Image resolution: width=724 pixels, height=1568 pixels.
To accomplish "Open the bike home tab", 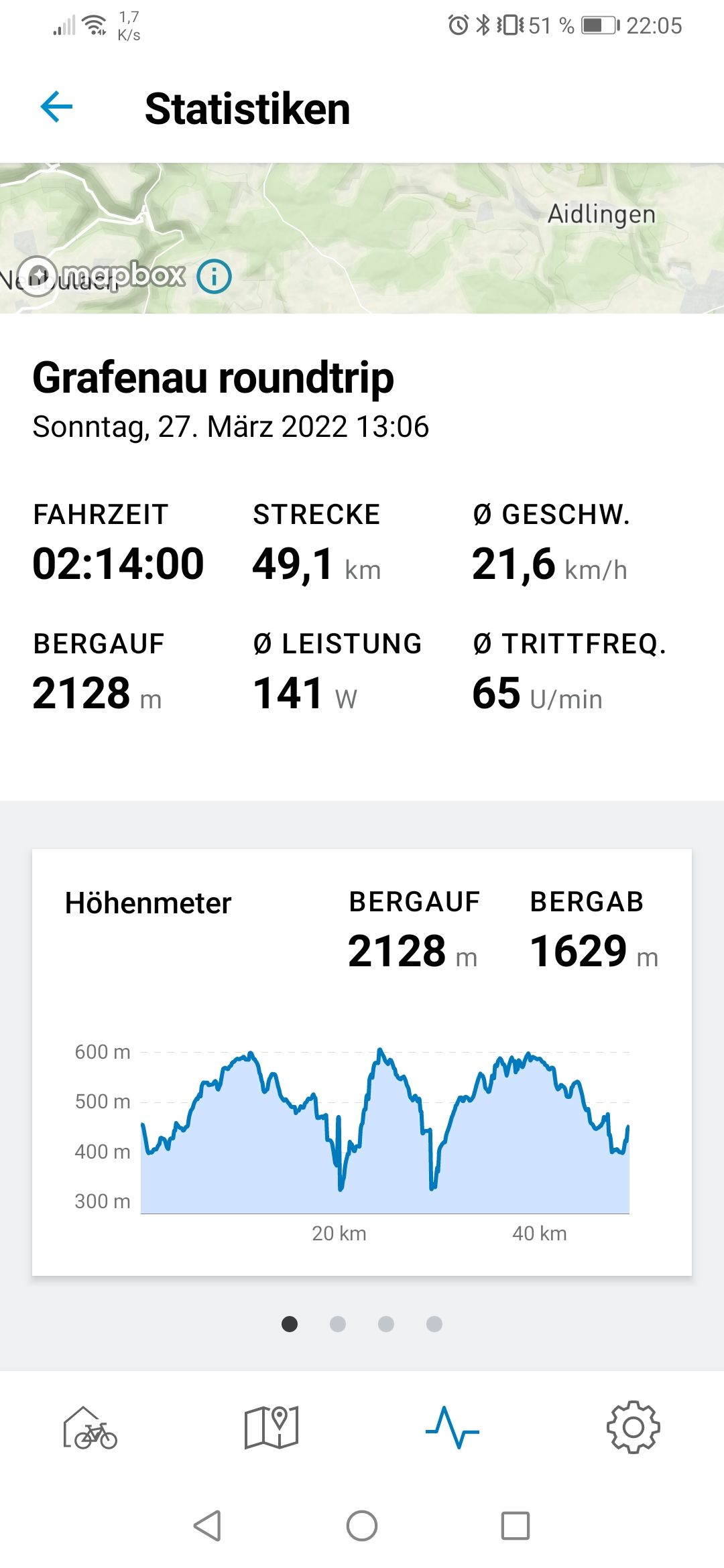I will click(90, 1427).
